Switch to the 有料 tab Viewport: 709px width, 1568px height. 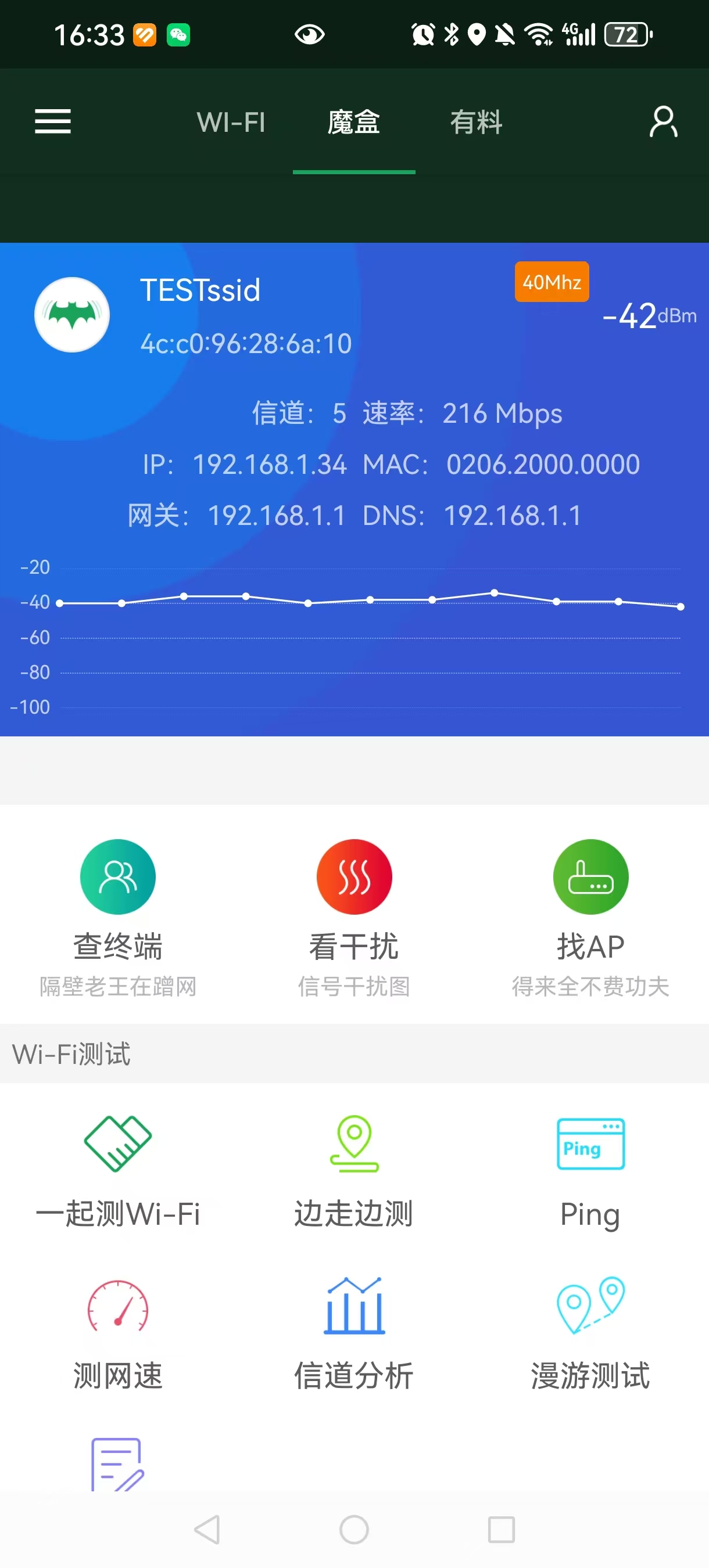[x=477, y=123]
